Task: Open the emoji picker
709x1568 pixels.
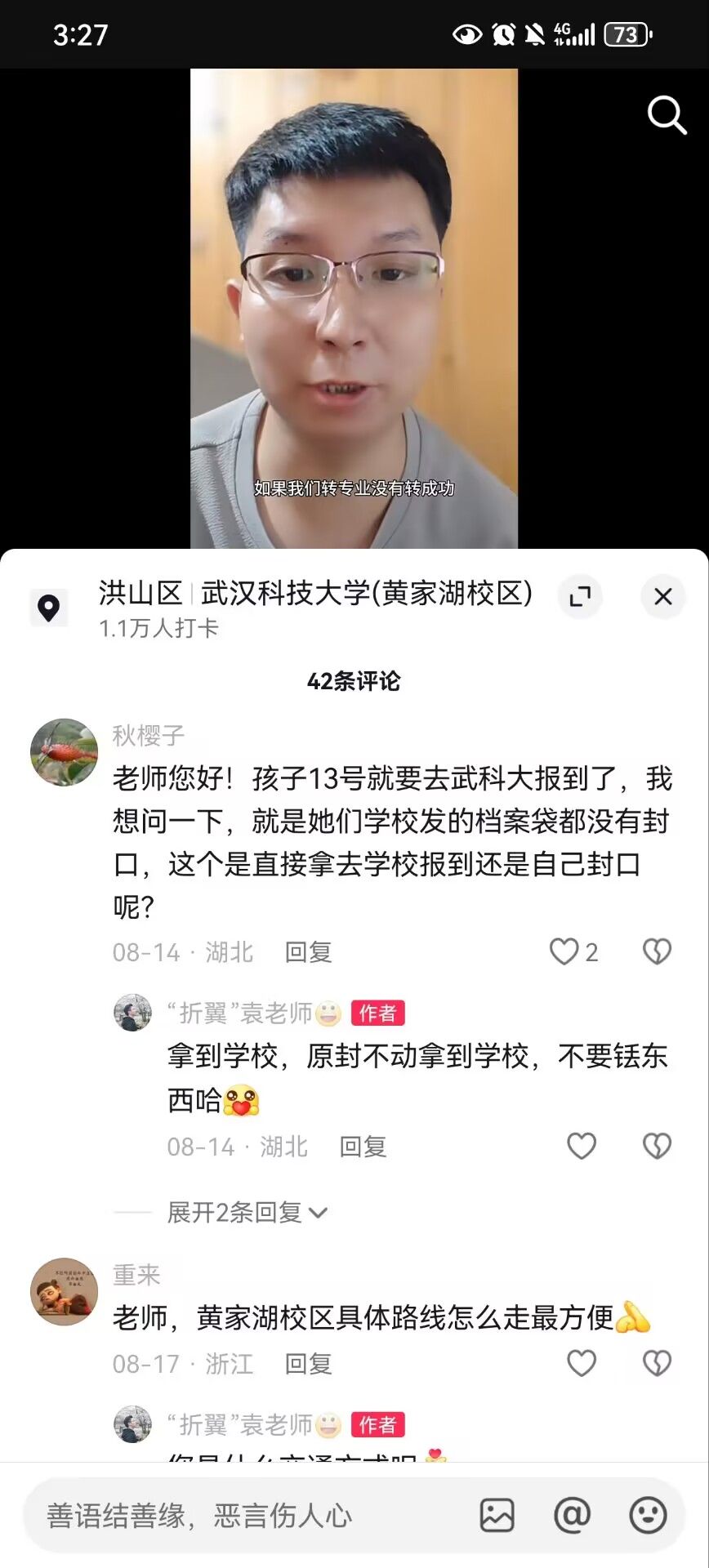Action: click(648, 1516)
